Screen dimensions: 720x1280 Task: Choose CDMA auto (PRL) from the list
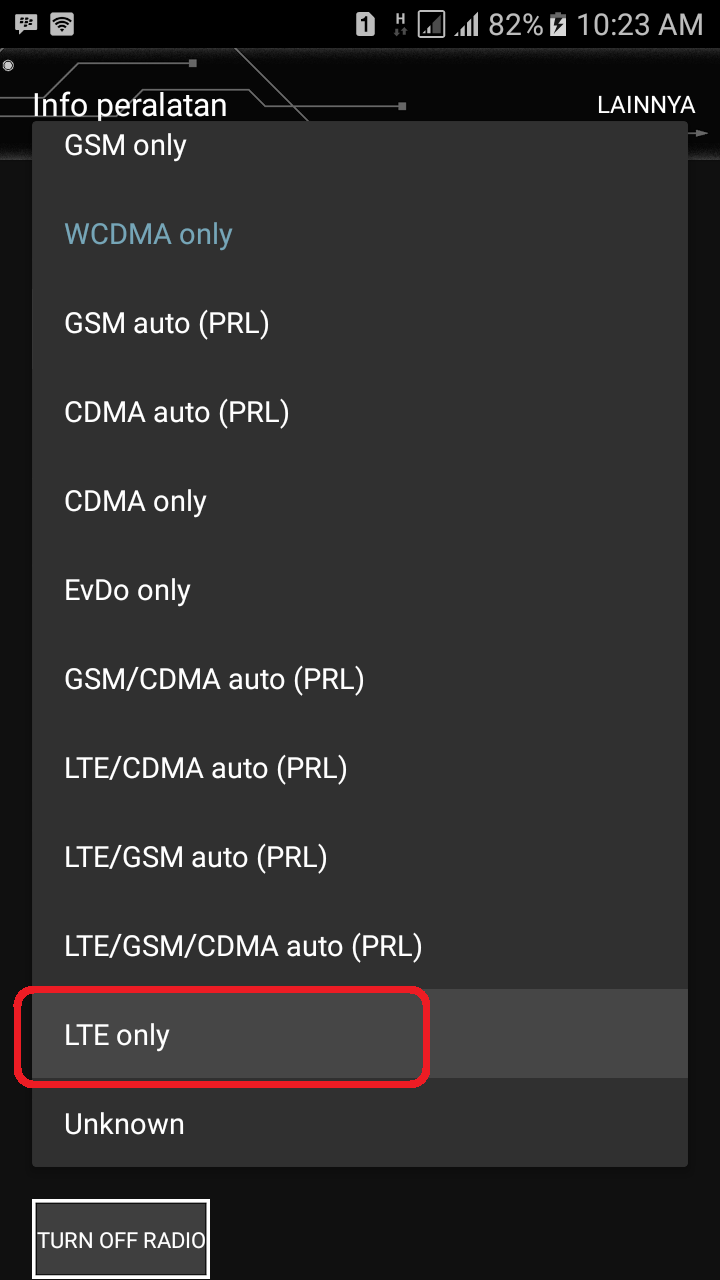point(177,411)
